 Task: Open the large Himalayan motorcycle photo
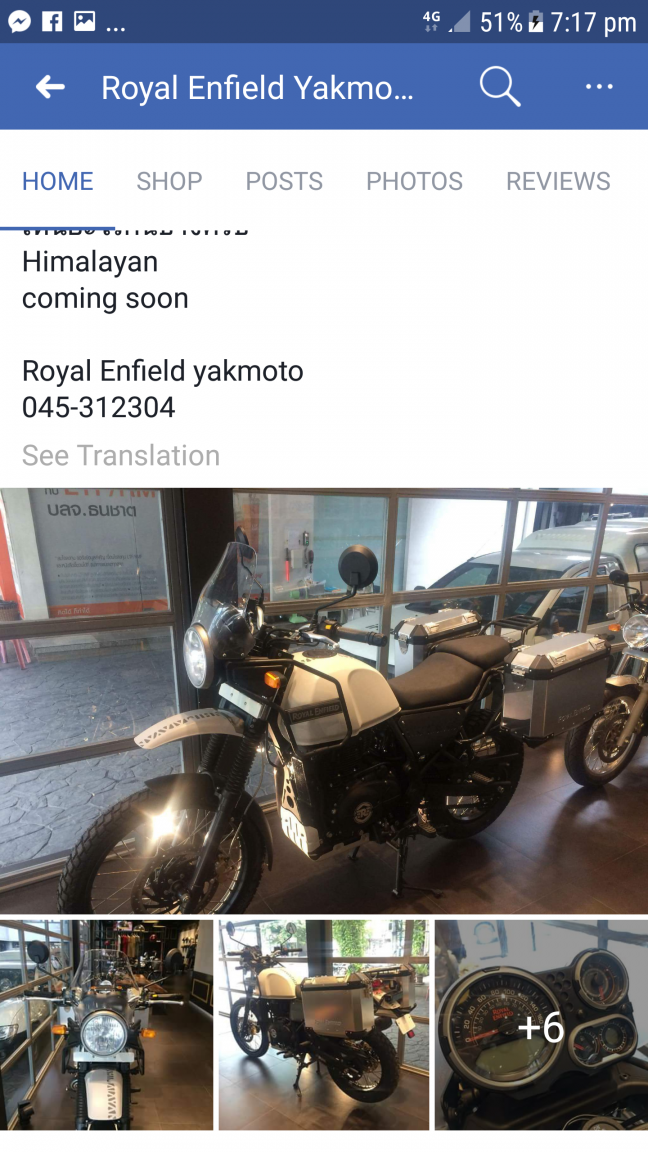(x=324, y=700)
